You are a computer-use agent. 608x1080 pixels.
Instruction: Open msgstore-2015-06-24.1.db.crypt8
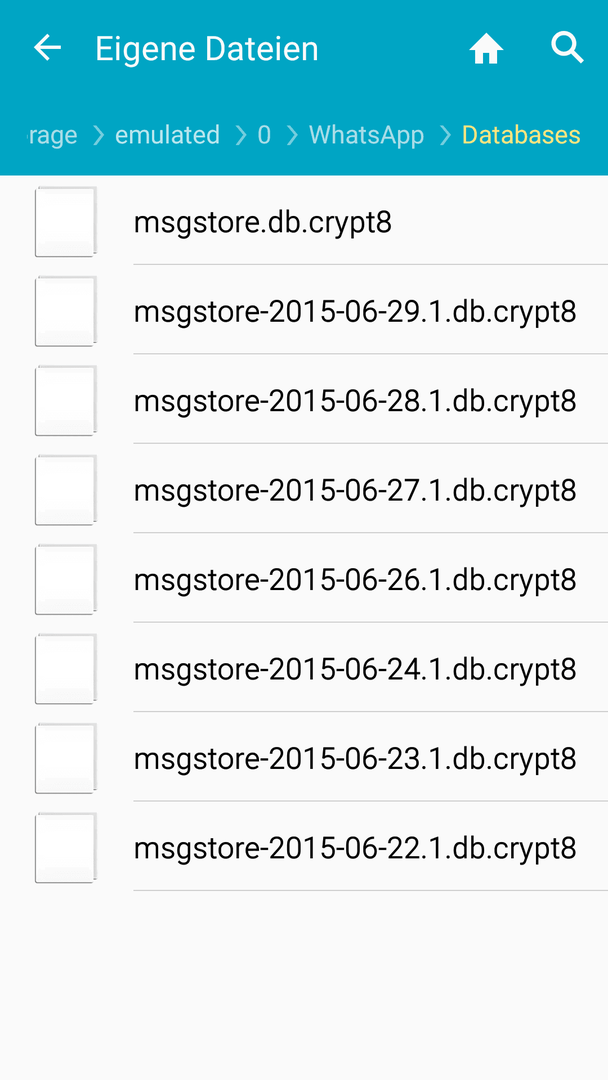304,669
